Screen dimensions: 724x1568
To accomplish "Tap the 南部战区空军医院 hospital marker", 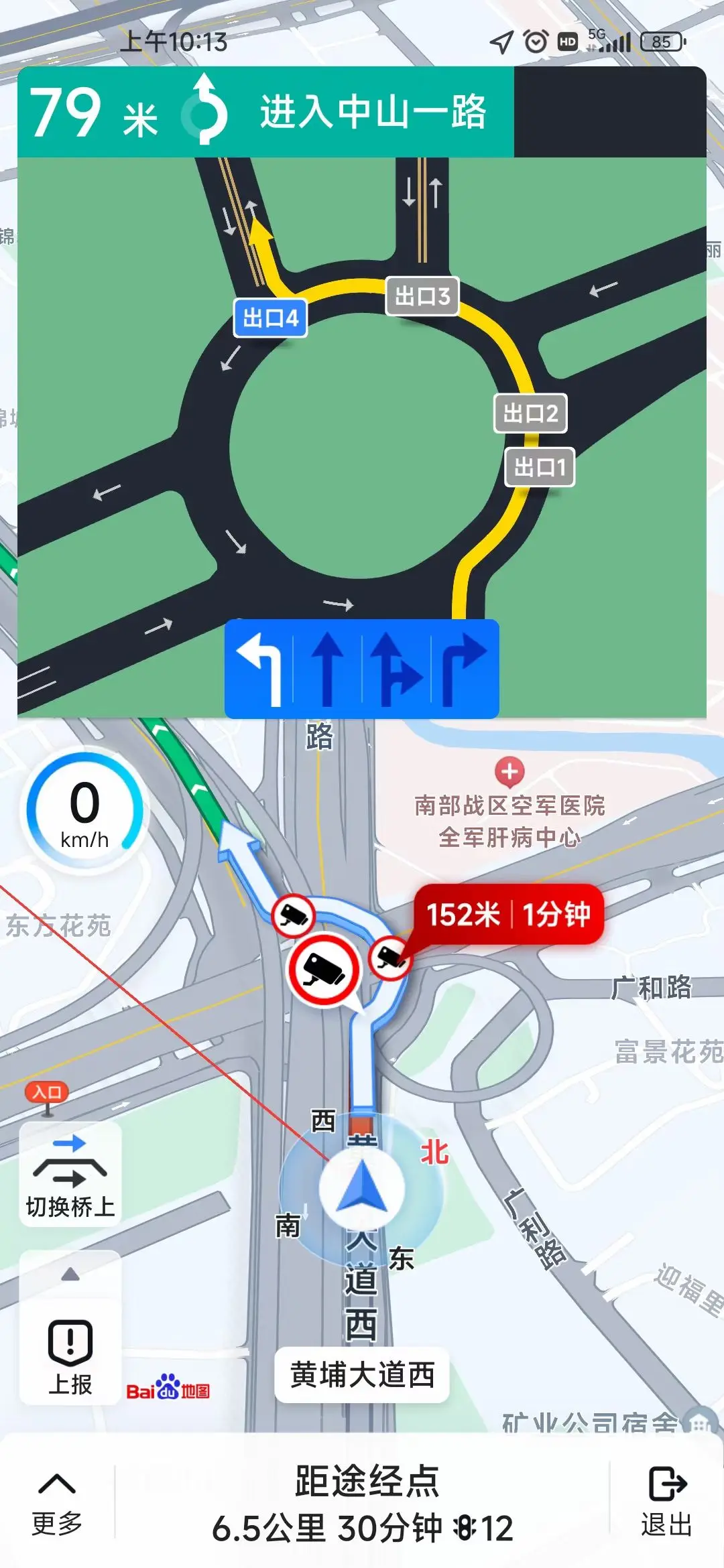I will [x=509, y=773].
